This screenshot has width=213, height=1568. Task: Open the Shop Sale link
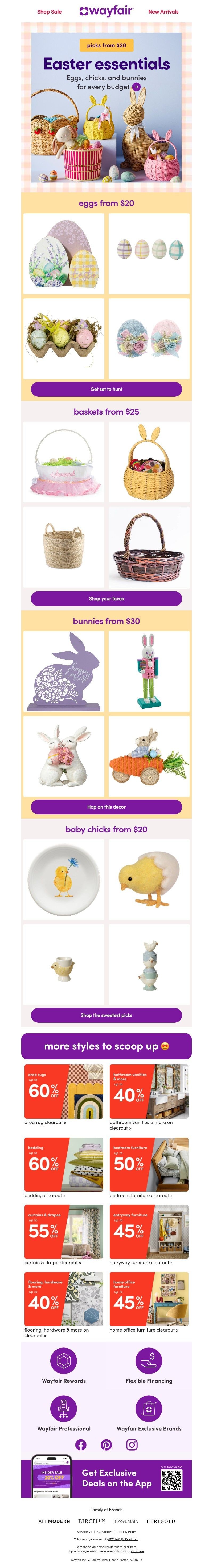pyautogui.click(x=50, y=12)
